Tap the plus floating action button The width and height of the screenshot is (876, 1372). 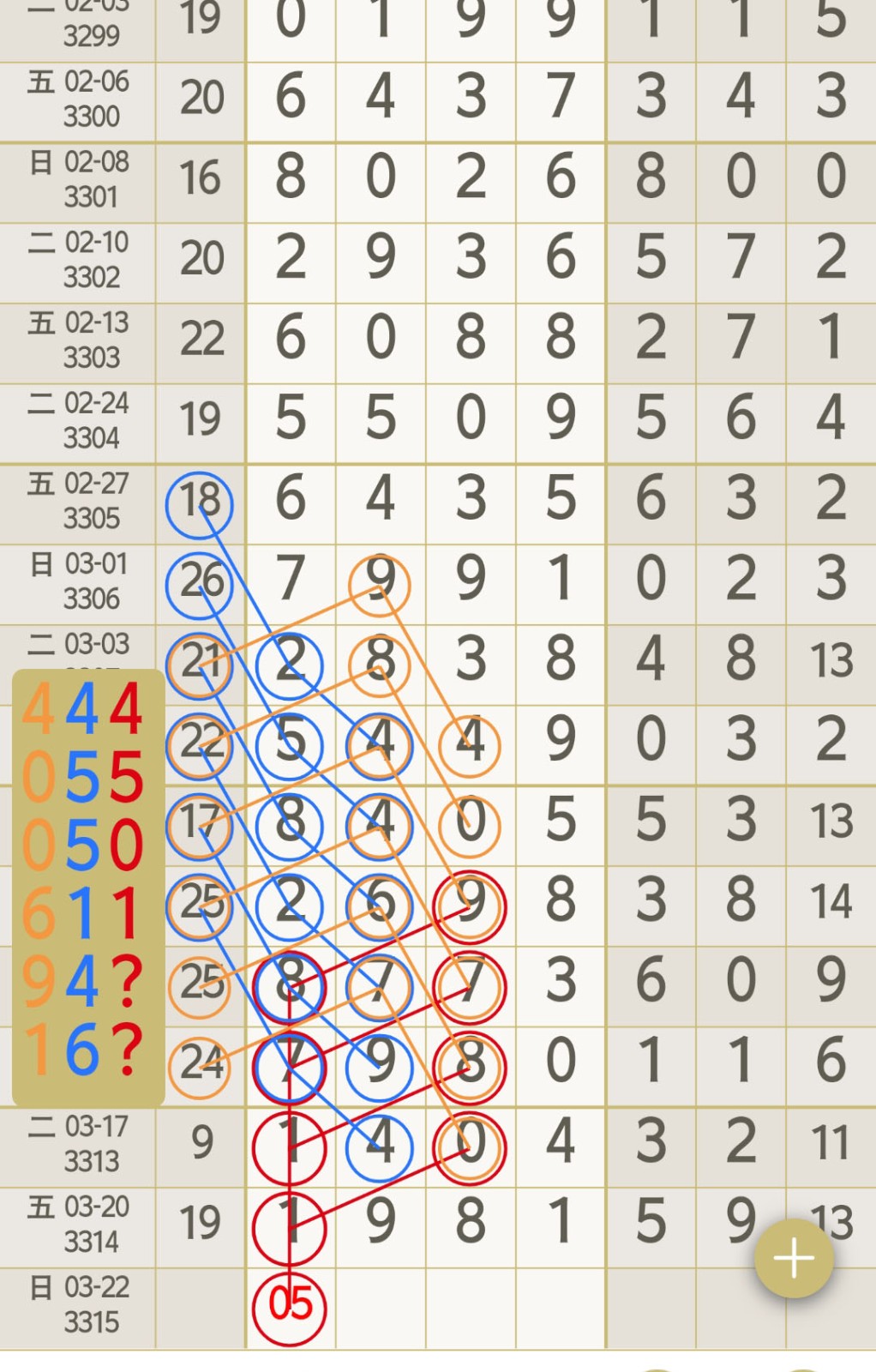794,1258
